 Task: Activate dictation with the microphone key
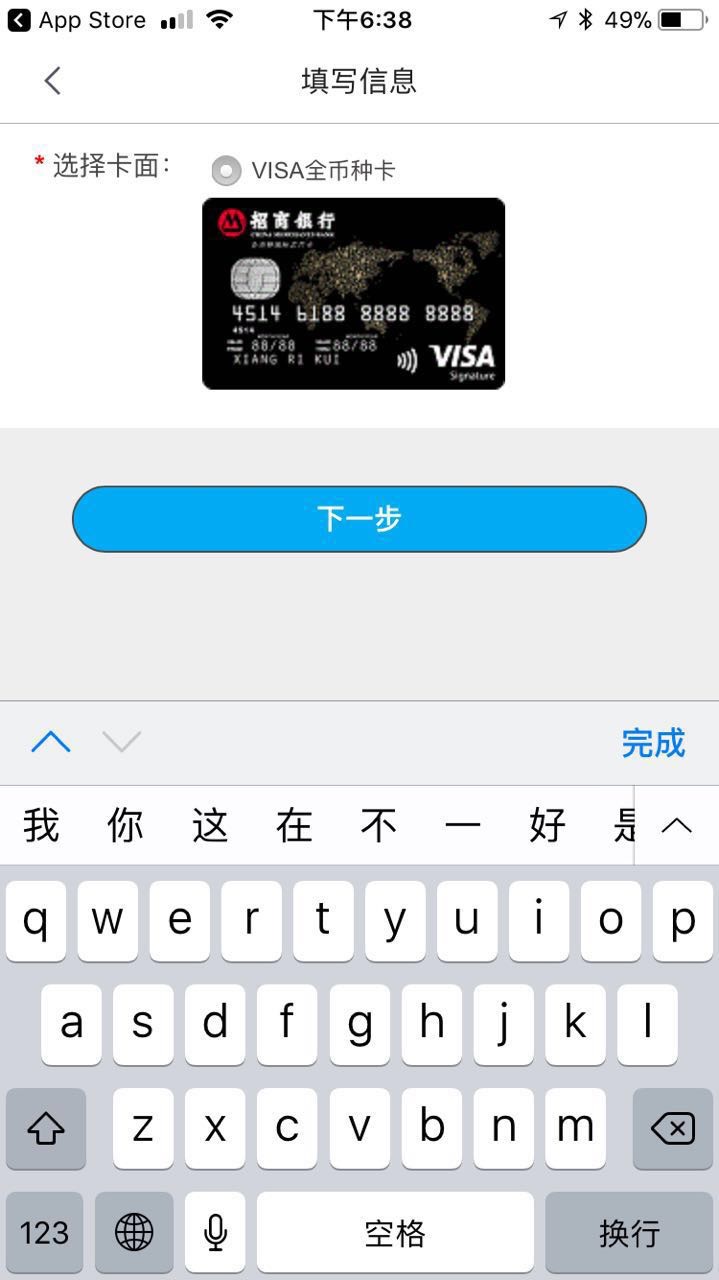[x=215, y=1232]
